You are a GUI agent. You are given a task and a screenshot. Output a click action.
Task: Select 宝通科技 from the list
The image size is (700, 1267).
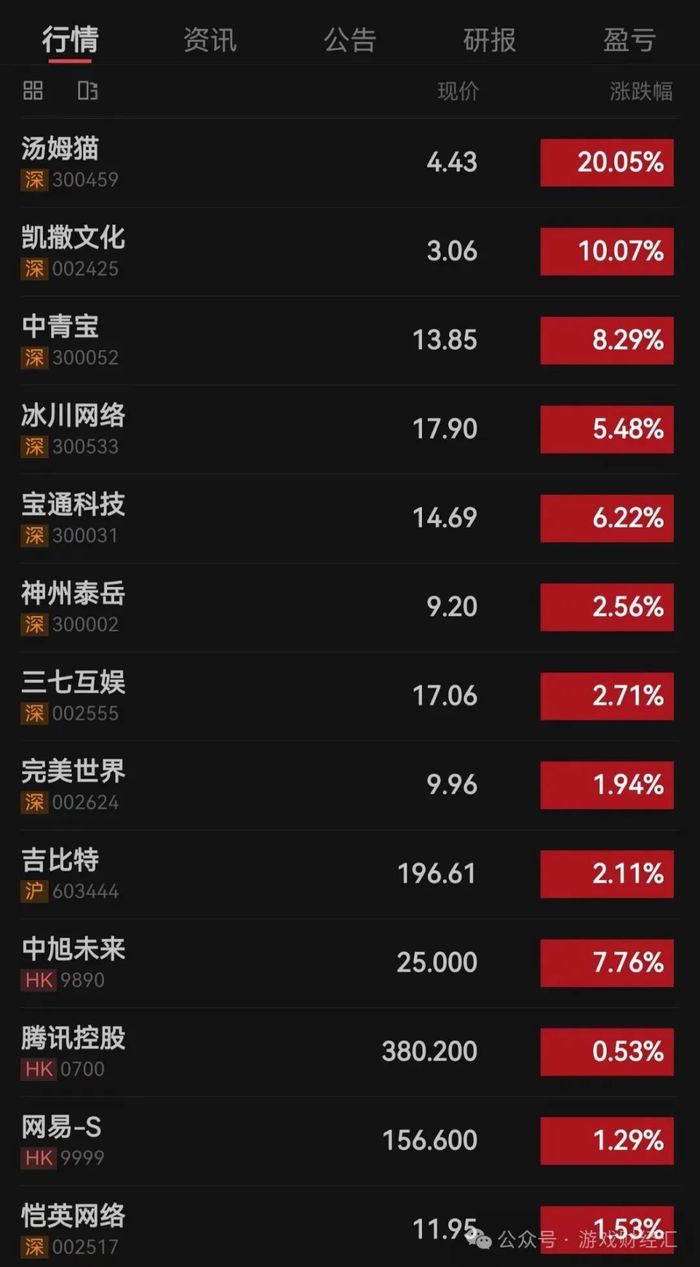pyautogui.click(x=350, y=519)
